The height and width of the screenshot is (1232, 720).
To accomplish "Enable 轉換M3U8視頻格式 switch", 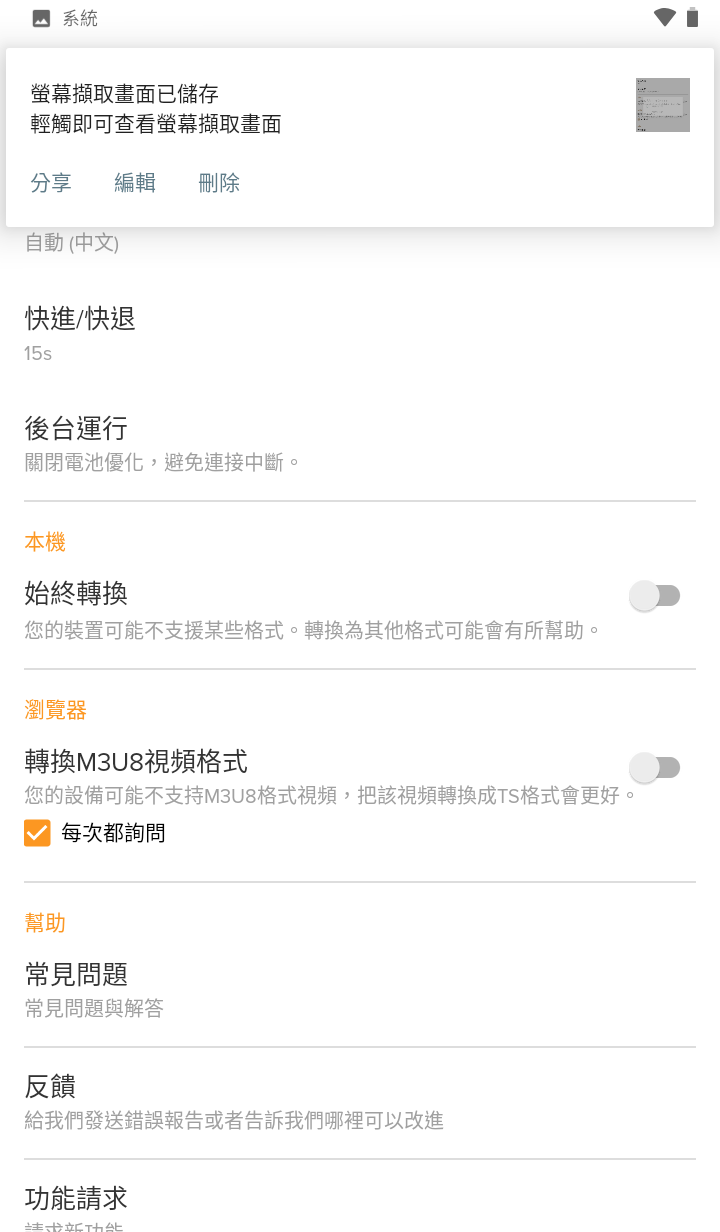I will [655, 768].
